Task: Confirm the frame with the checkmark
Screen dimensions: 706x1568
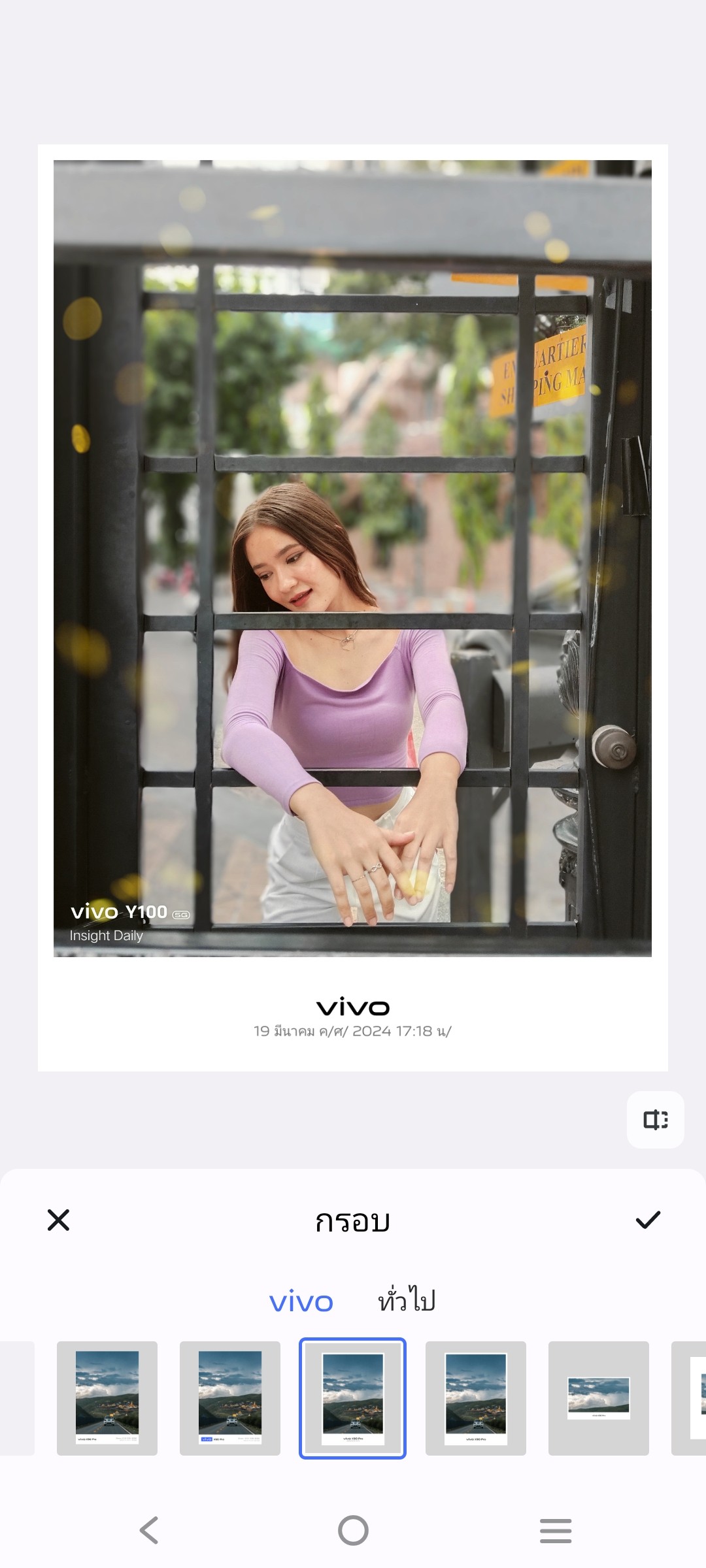Action: point(648,1220)
